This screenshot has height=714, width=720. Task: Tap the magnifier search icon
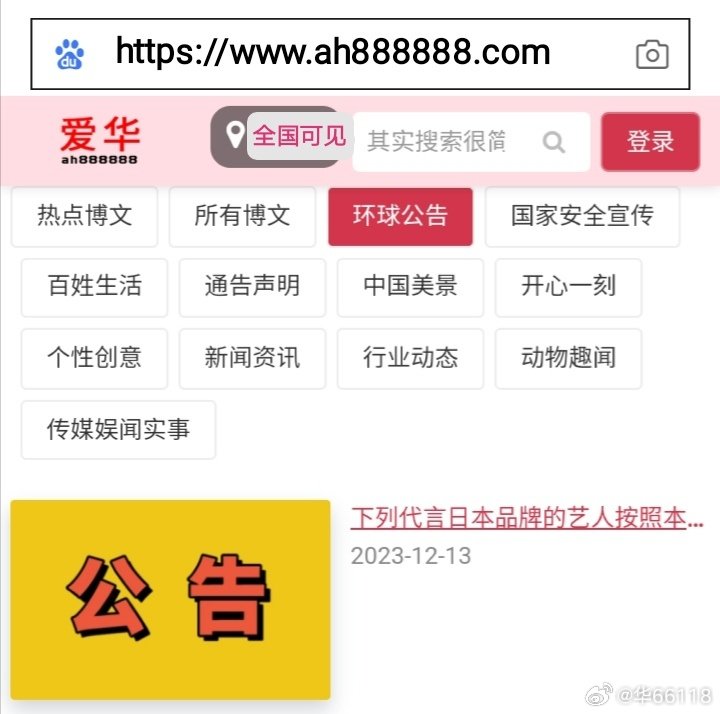554,142
